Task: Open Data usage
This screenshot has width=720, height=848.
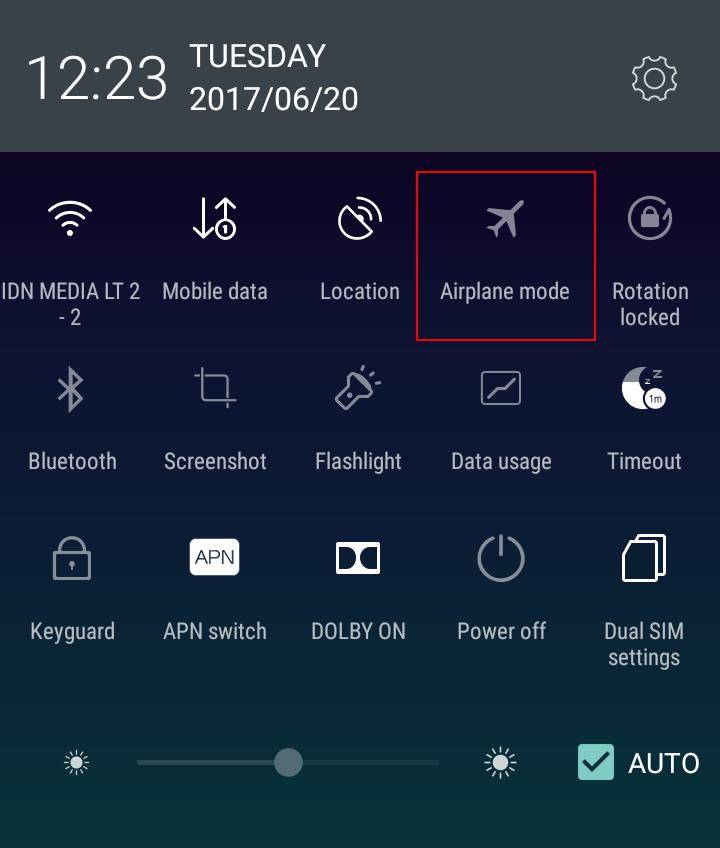Action: (501, 390)
